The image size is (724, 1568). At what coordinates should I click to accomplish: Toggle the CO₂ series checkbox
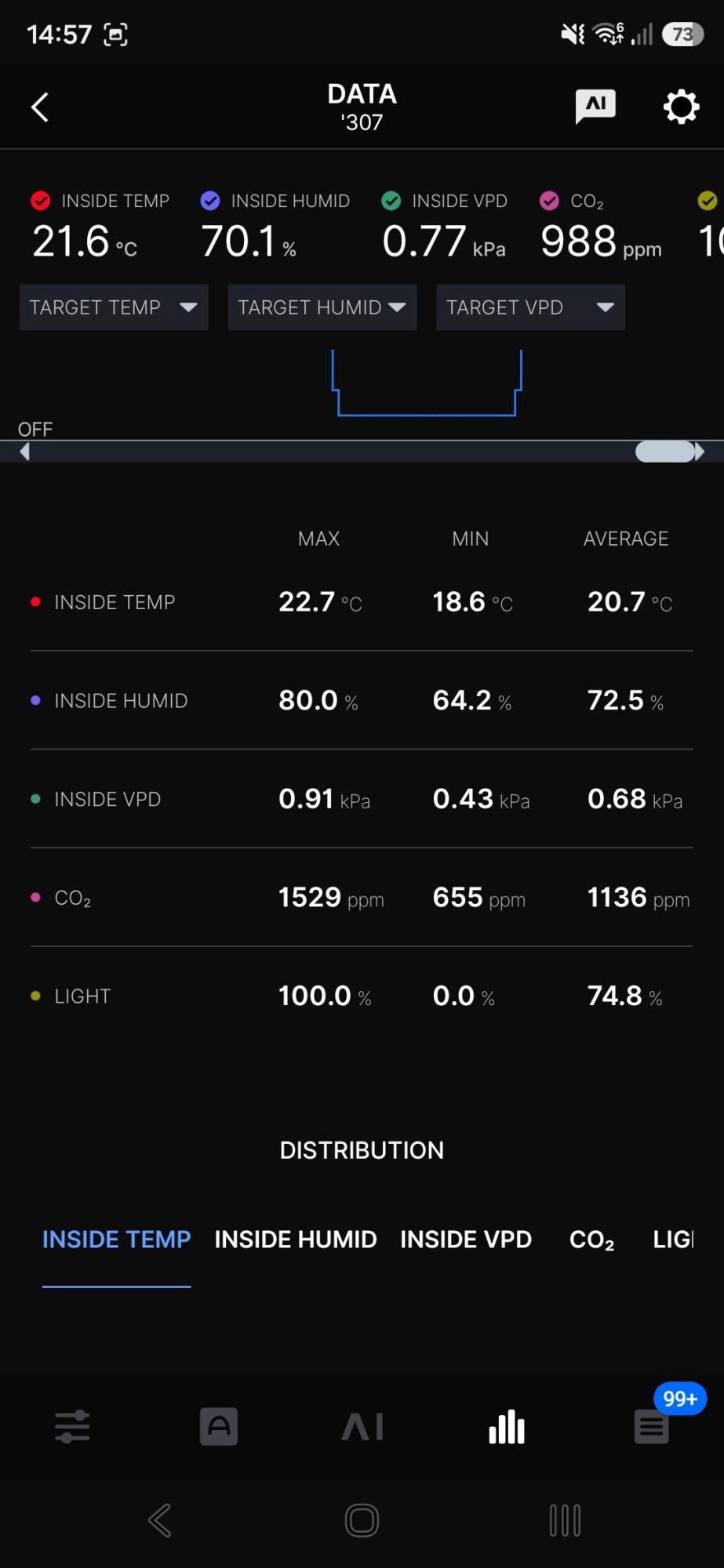point(550,201)
